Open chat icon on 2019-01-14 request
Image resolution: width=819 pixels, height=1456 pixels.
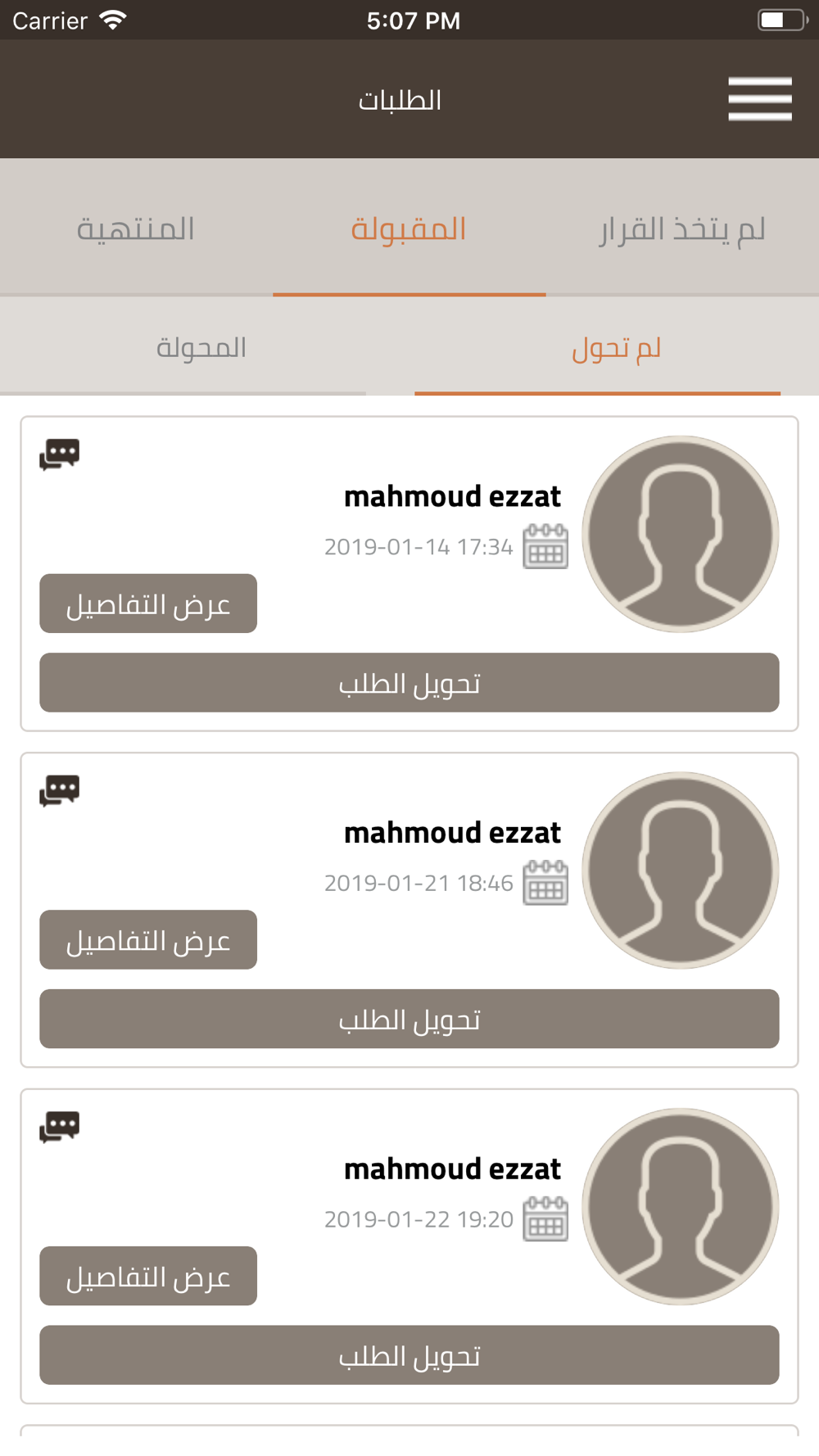click(x=60, y=454)
